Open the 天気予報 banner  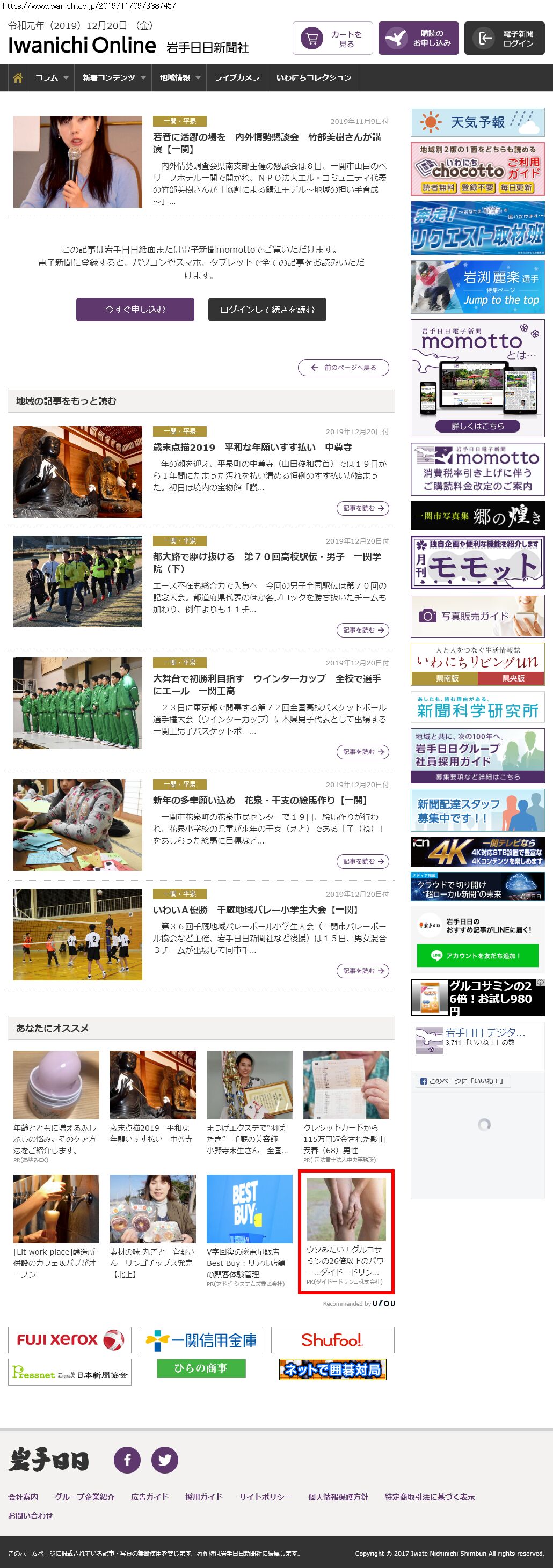click(477, 122)
